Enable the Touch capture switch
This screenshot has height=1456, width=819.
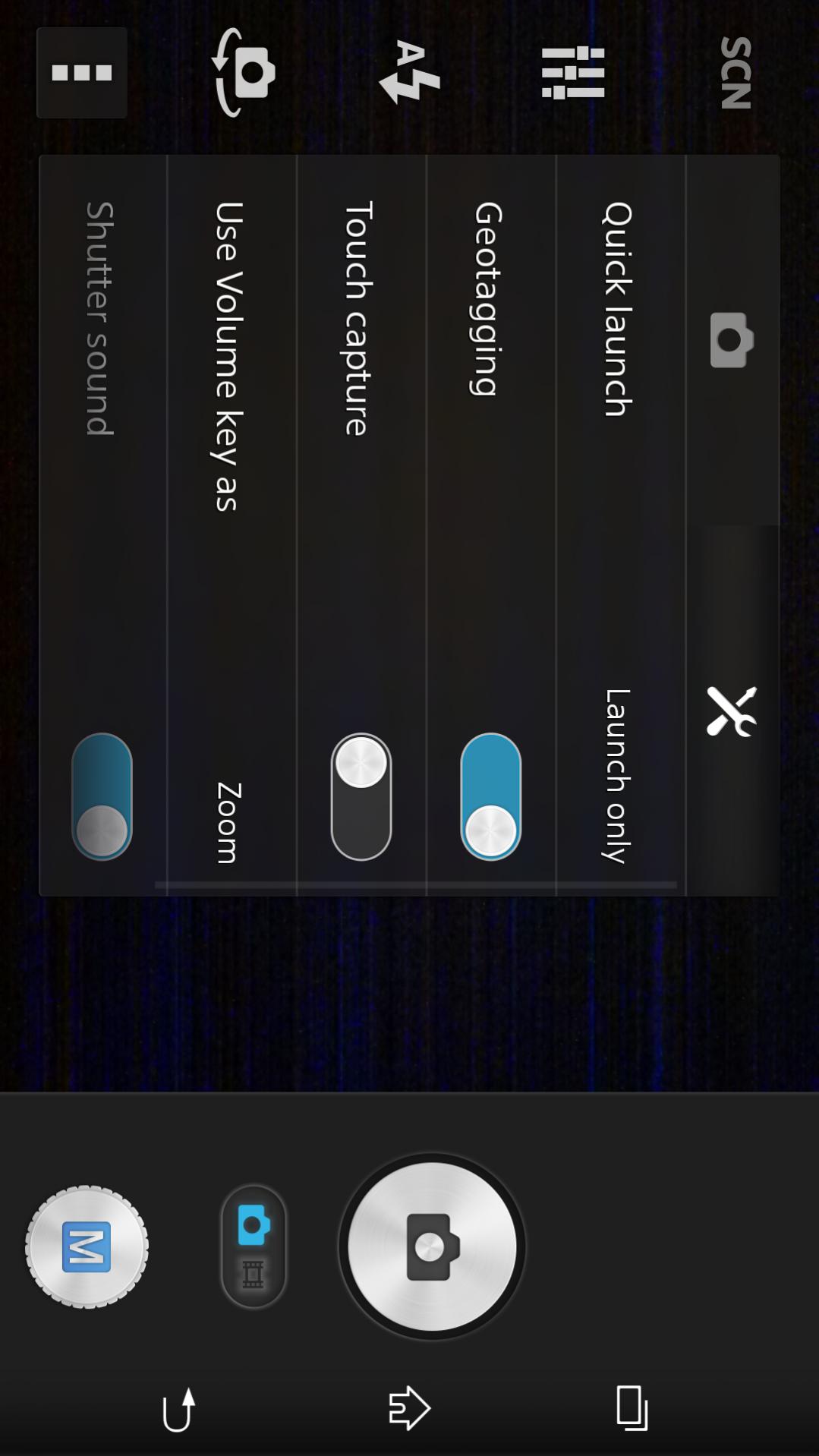[x=361, y=796]
